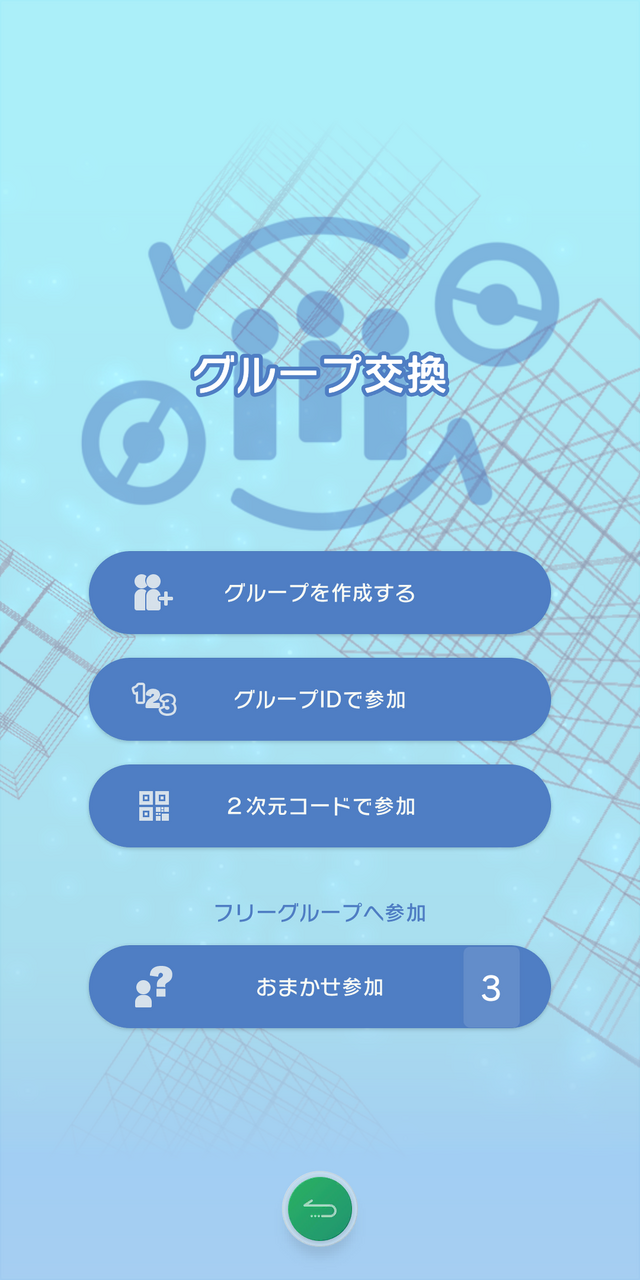The width and height of the screenshot is (640, 1280).
Task: Select グループIDで参加 to join by ID
Action: [x=320, y=699]
